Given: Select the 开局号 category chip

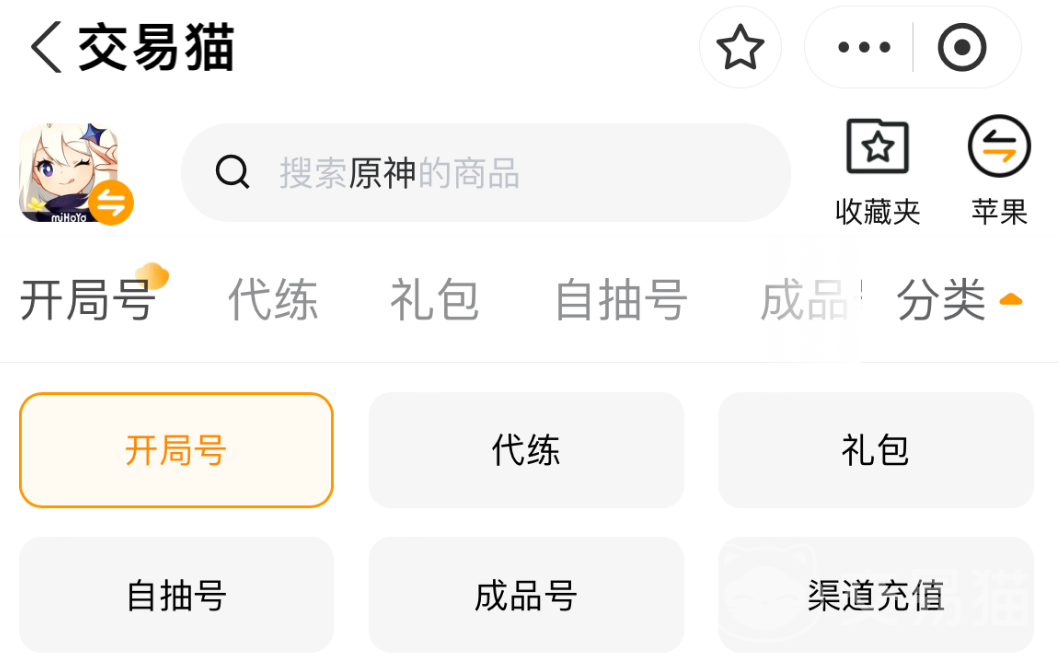Looking at the screenshot, I should click(176, 450).
